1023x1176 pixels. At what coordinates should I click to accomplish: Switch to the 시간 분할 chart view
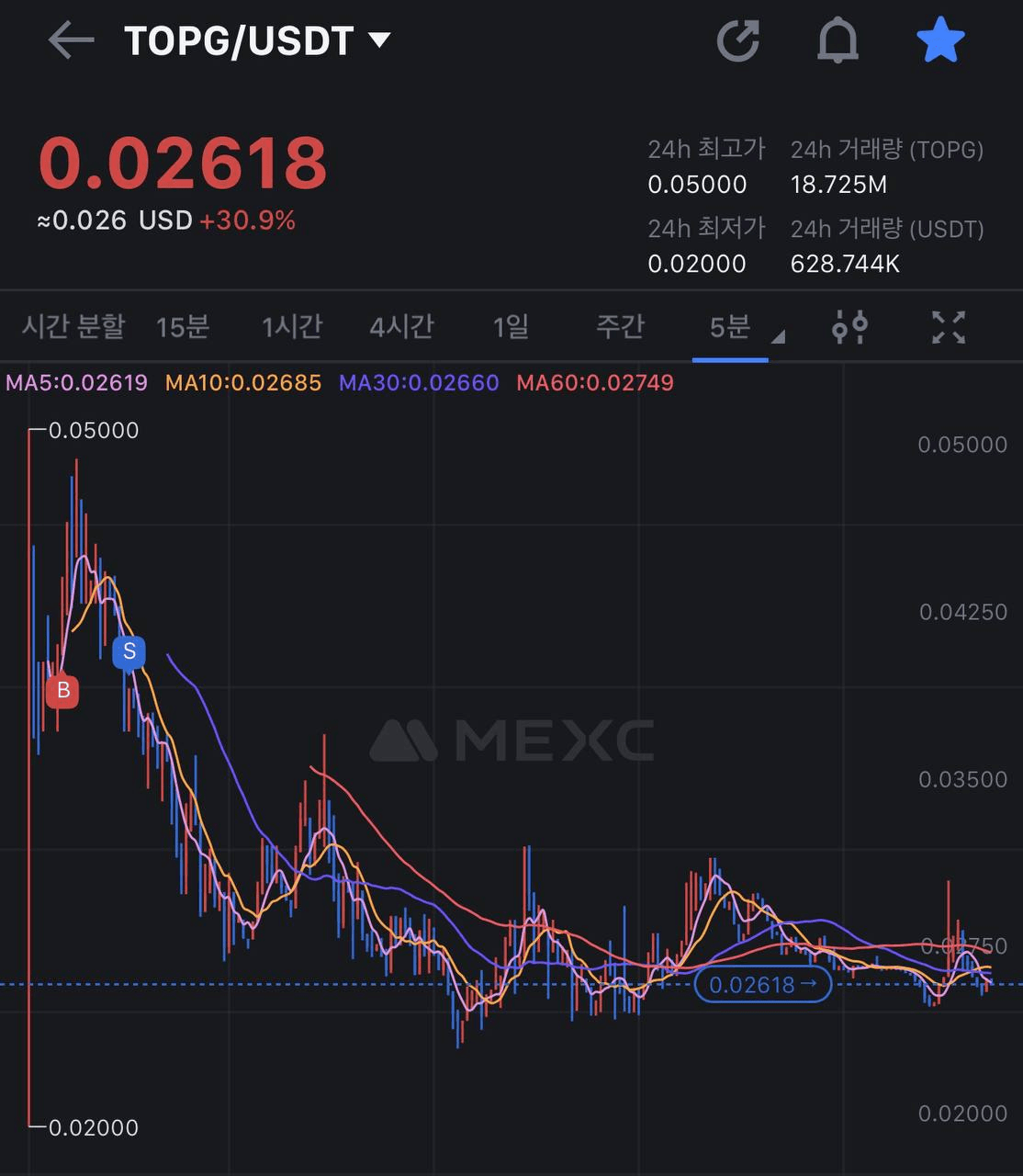click(73, 326)
